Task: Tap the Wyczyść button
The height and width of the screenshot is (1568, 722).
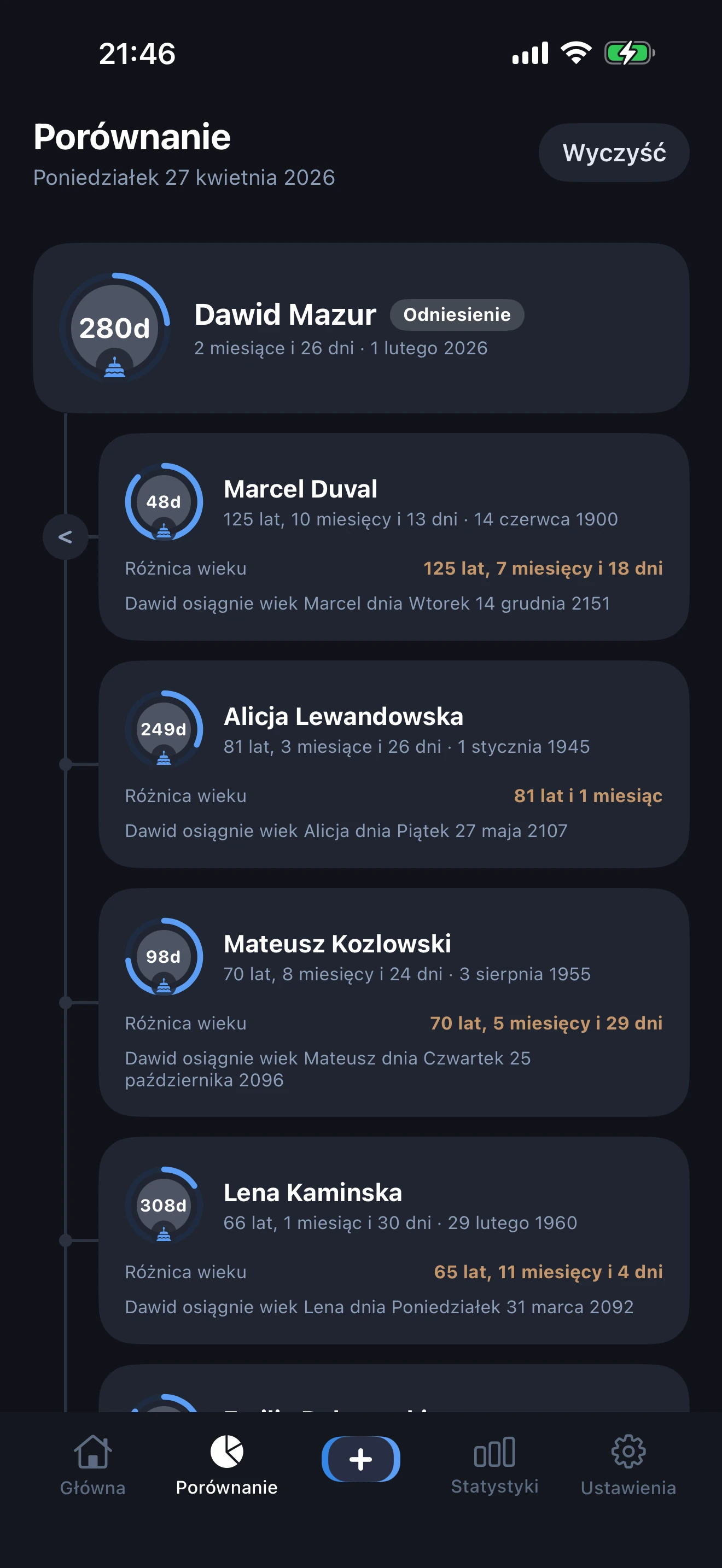Action: click(x=613, y=153)
